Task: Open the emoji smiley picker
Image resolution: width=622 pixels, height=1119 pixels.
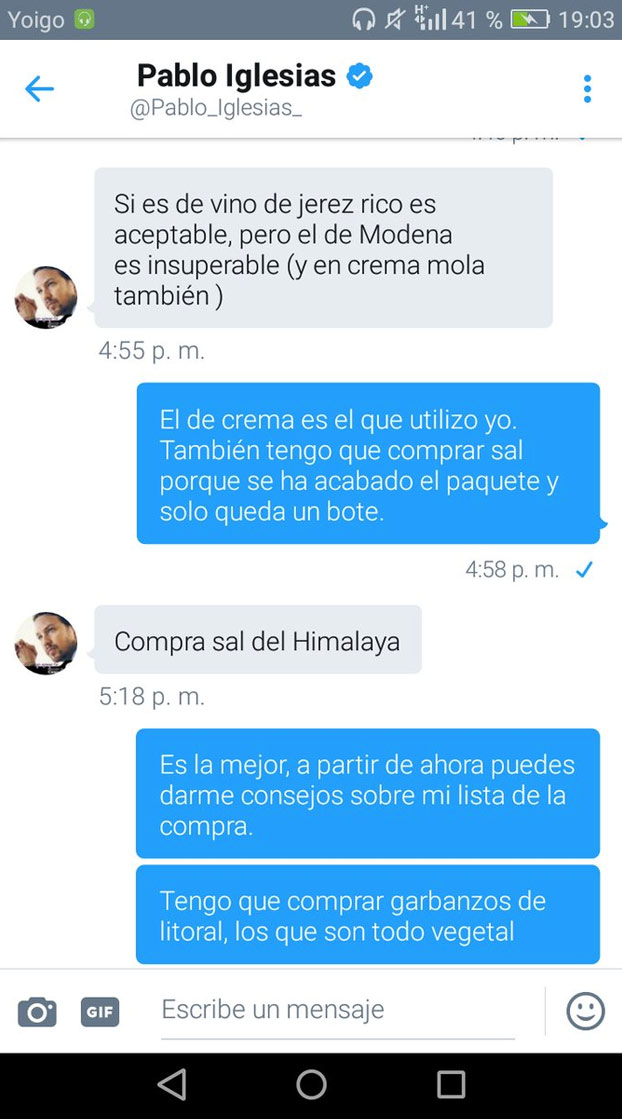Action: point(585,1011)
